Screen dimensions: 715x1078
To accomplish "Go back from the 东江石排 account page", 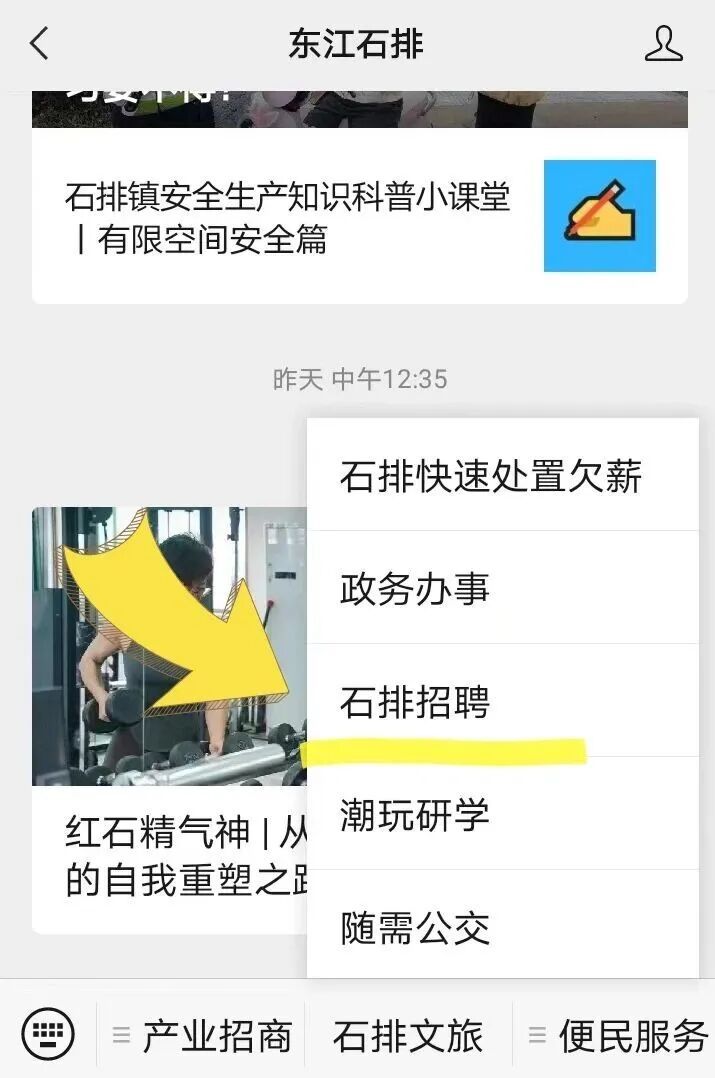I will point(40,44).
